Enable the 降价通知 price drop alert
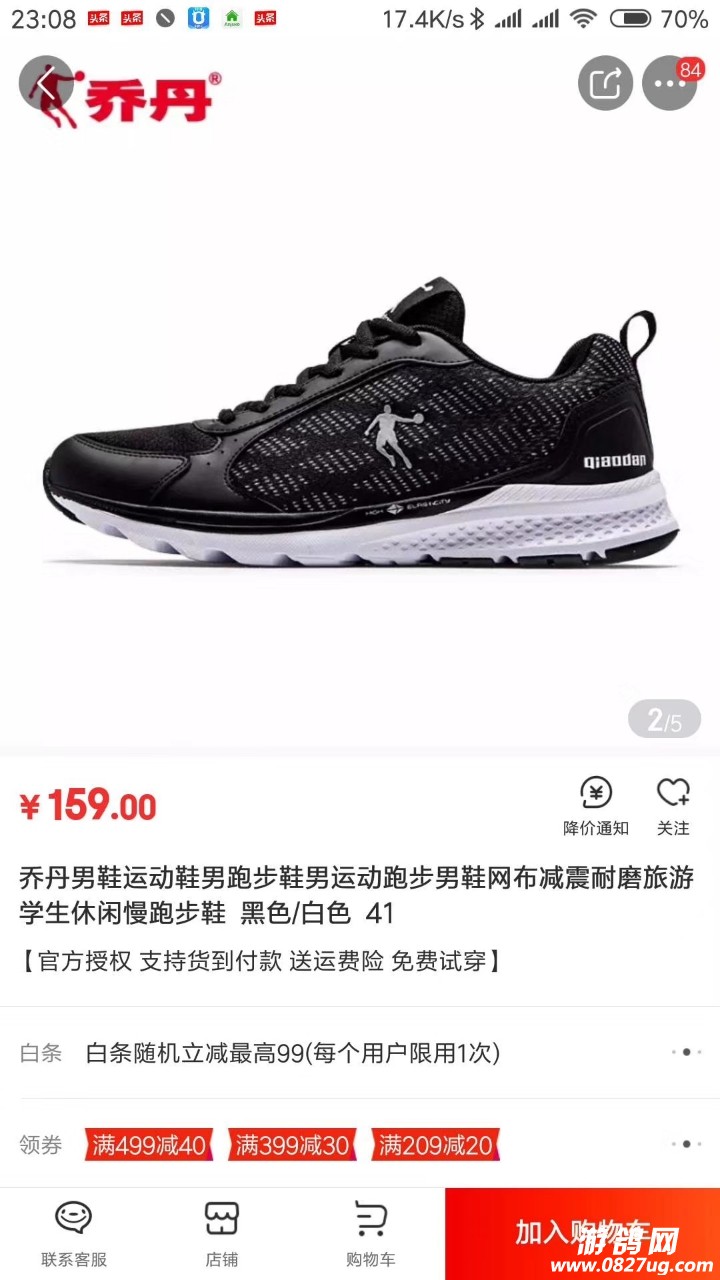This screenshot has height=1280, width=720. 596,806
